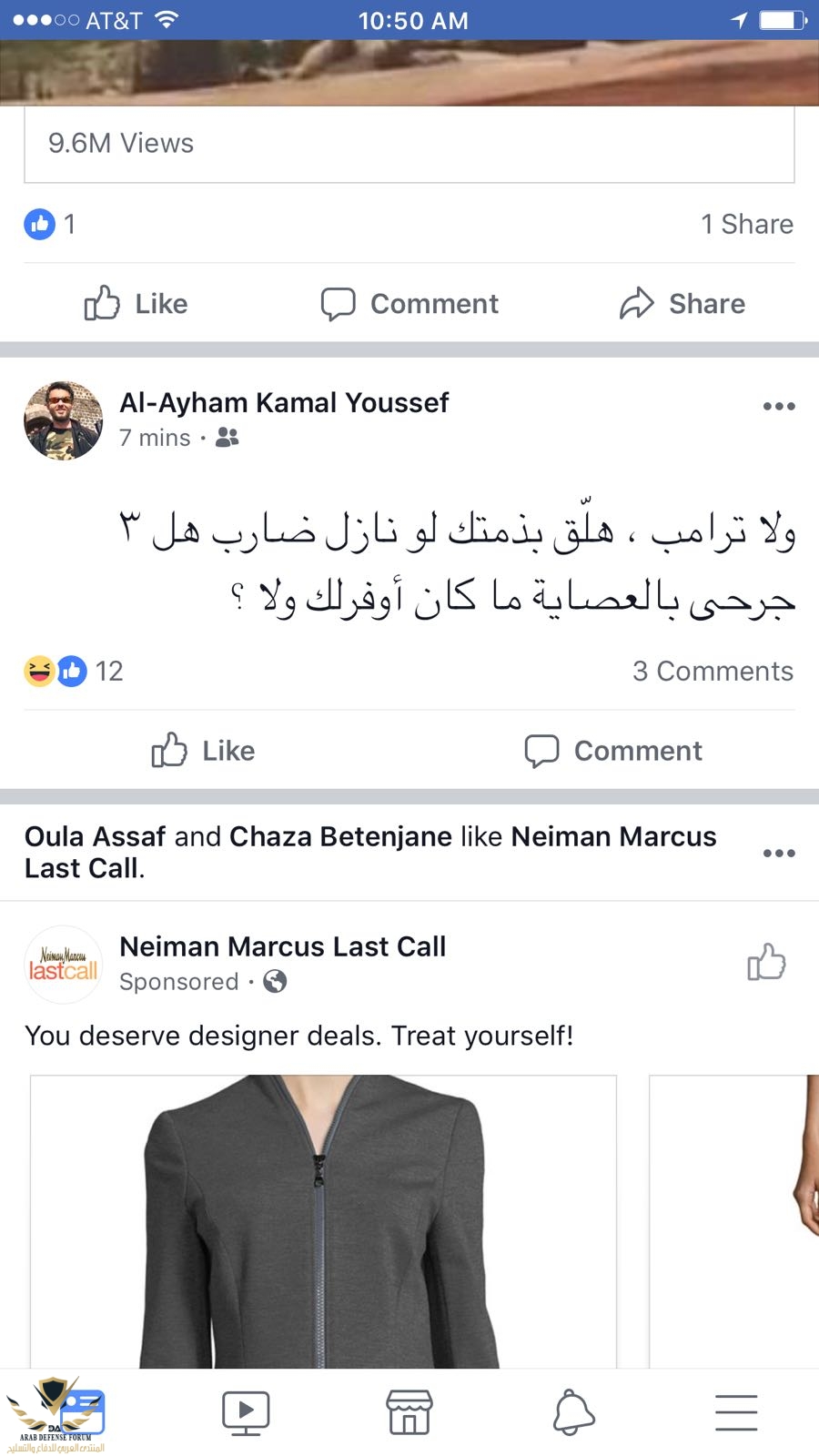This screenshot has width=819, height=1456.
Task: View the 3 Comments on Al-Ayham's post
Action: click(713, 672)
